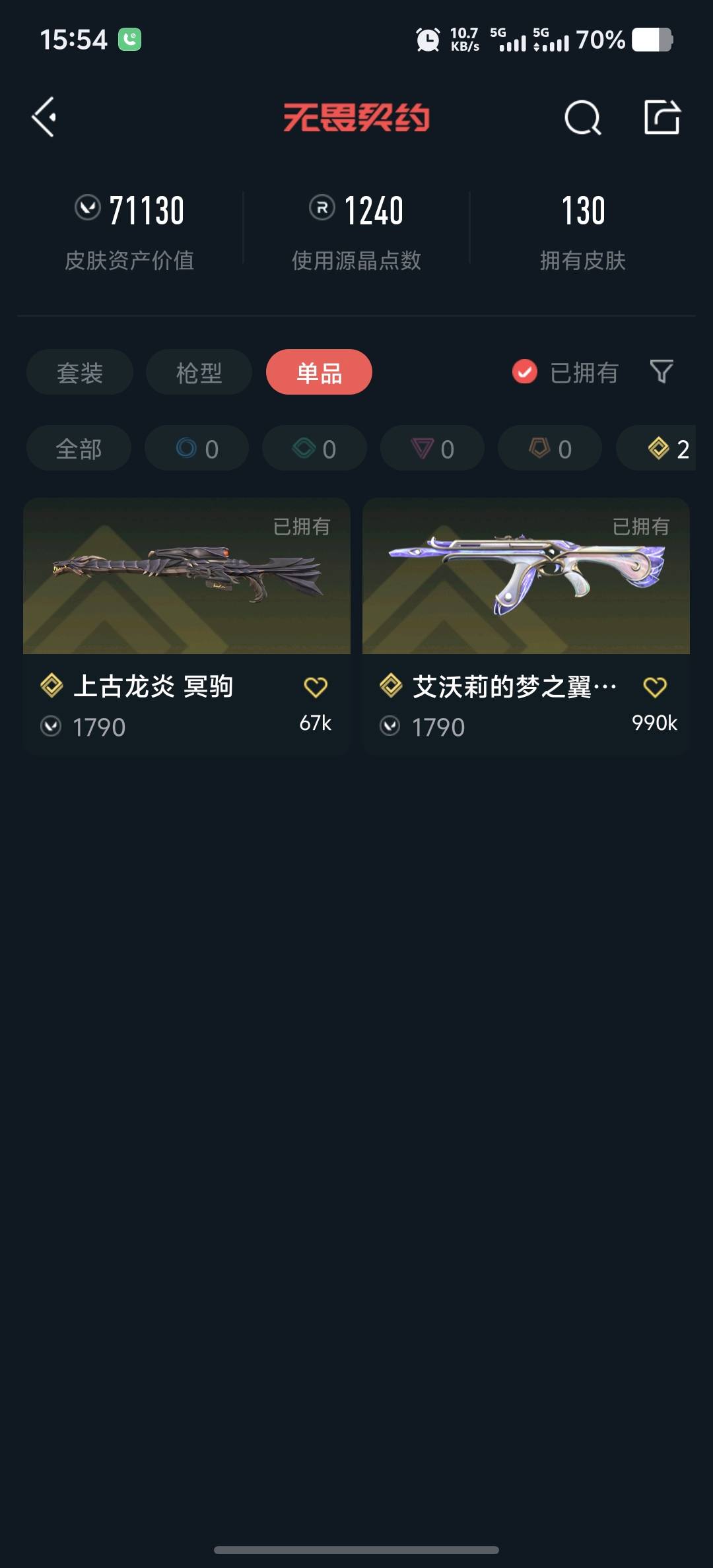The width and height of the screenshot is (713, 1568).
Task: Filter by the orange pentagon rarity tier
Action: [550, 449]
